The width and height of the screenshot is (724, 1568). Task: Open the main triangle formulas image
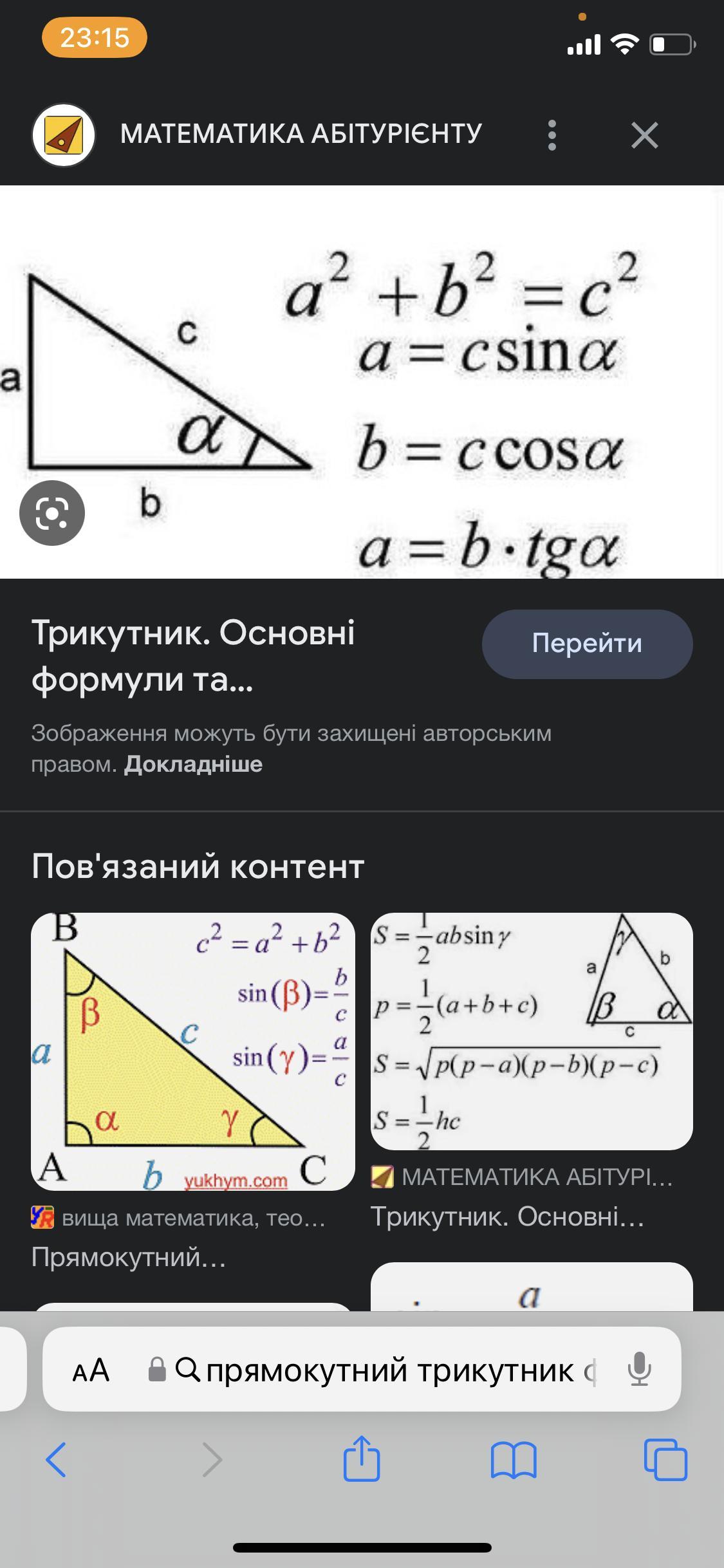click(x=362, y=382)
